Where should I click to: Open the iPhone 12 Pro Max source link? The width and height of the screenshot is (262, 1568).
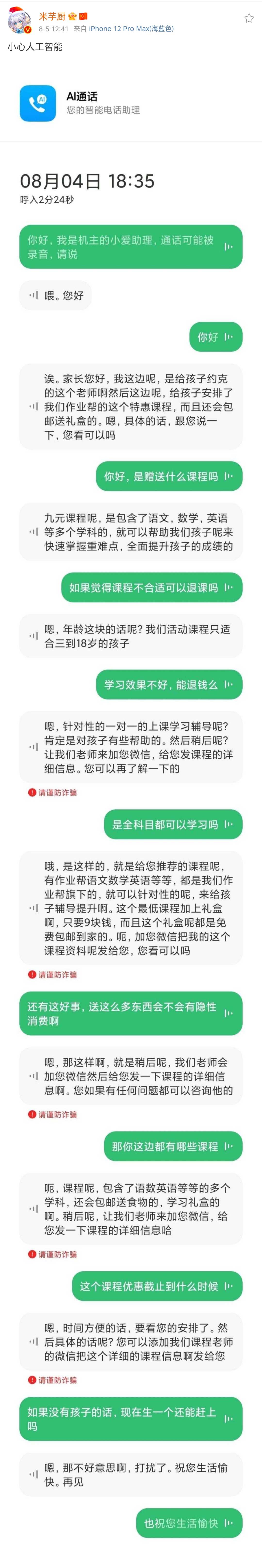[x=131, y=29]
